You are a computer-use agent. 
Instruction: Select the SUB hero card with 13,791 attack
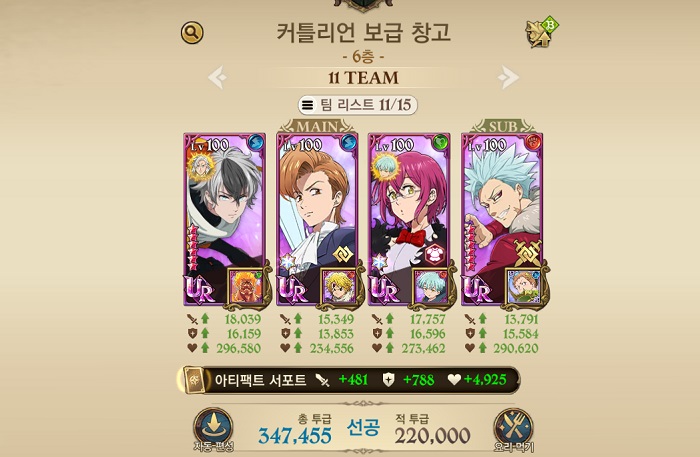[502, 218]
